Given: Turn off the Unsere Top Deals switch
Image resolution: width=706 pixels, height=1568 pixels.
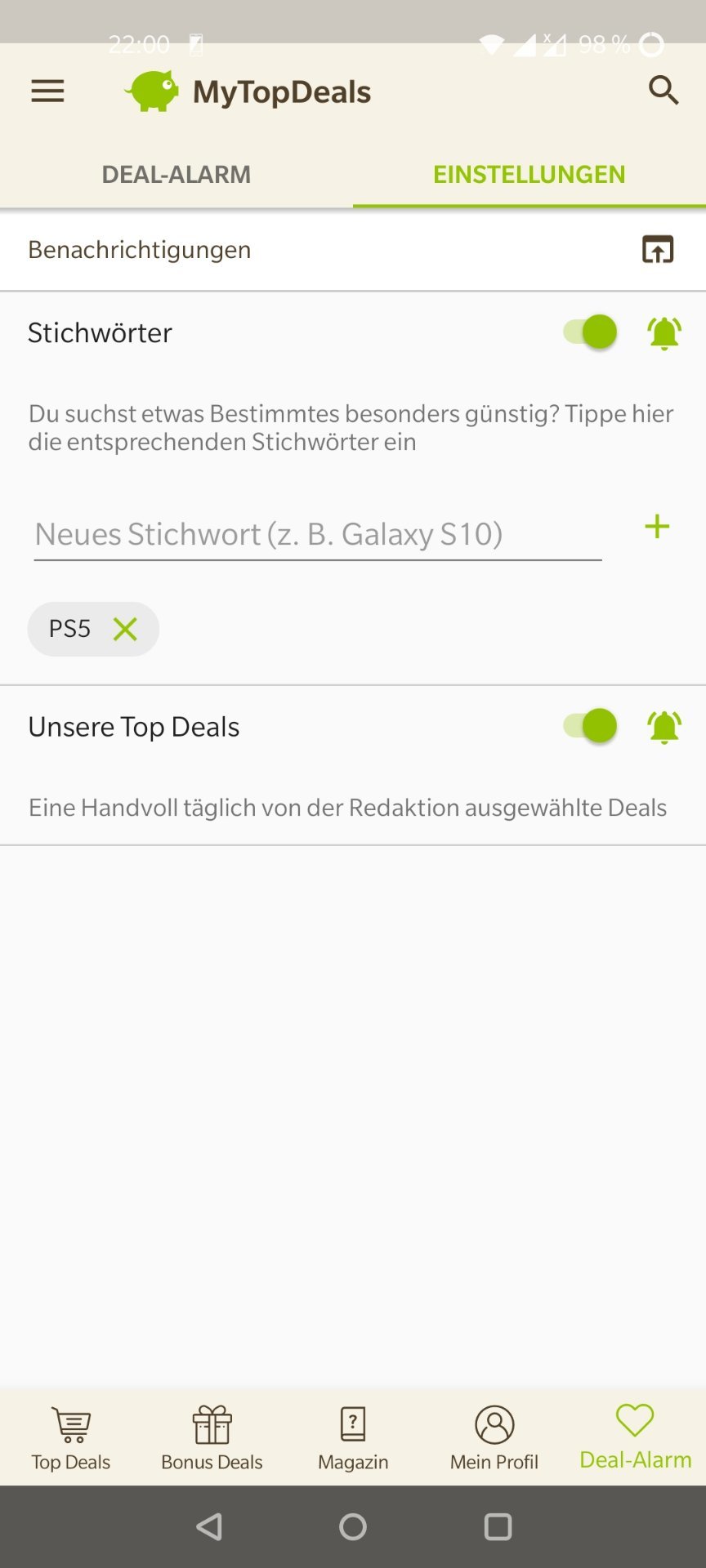Looking at the screenshot, I should tap(590, 726).
